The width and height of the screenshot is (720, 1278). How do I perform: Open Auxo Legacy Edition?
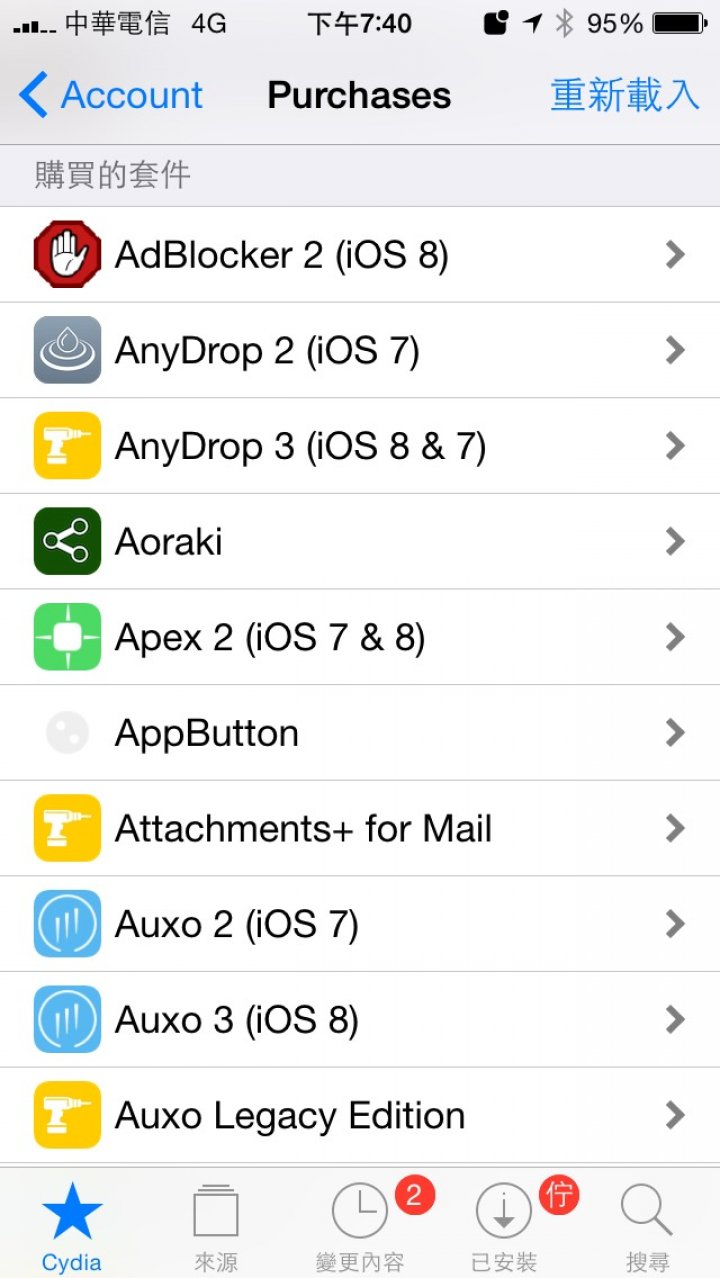point(360,1115)
